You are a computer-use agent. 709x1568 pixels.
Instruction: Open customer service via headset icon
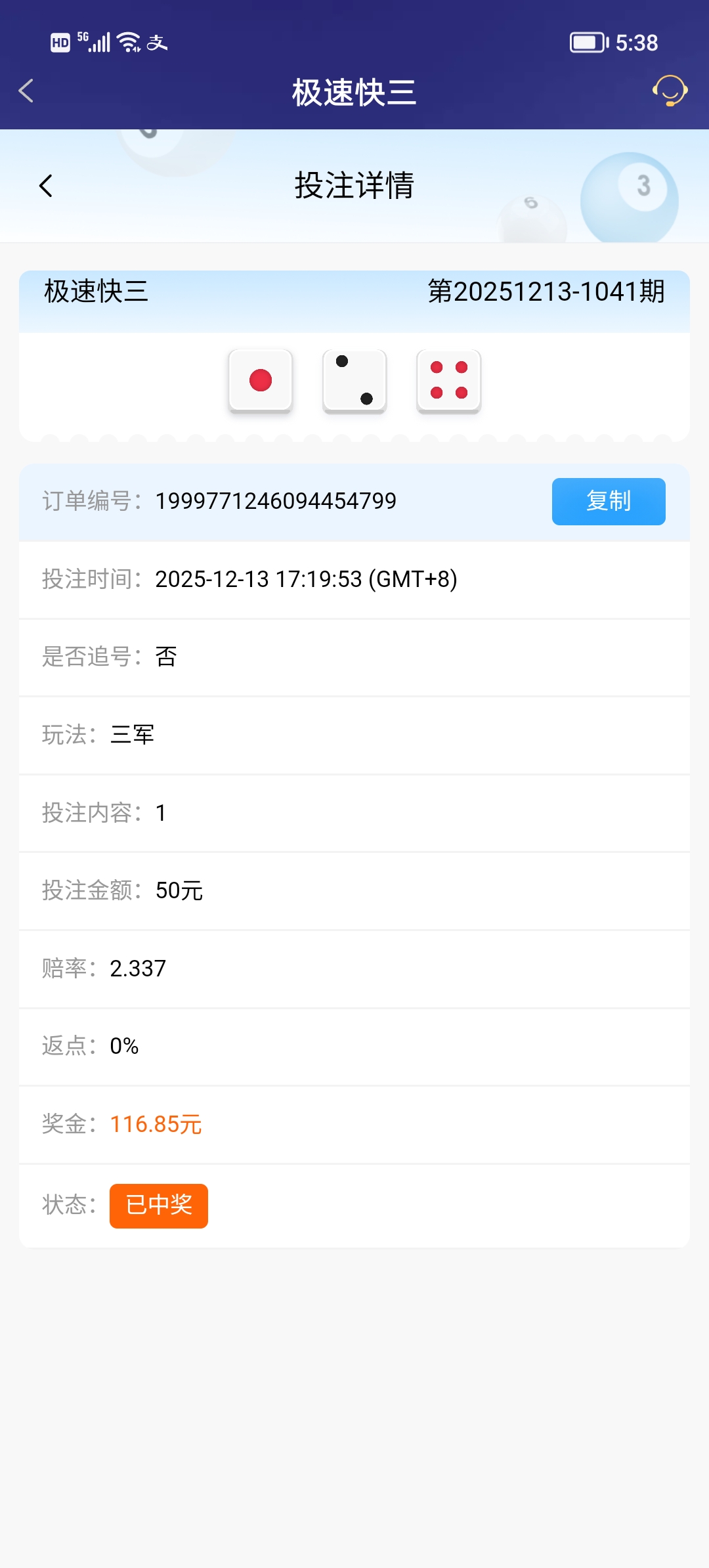(x=668, y=92)
